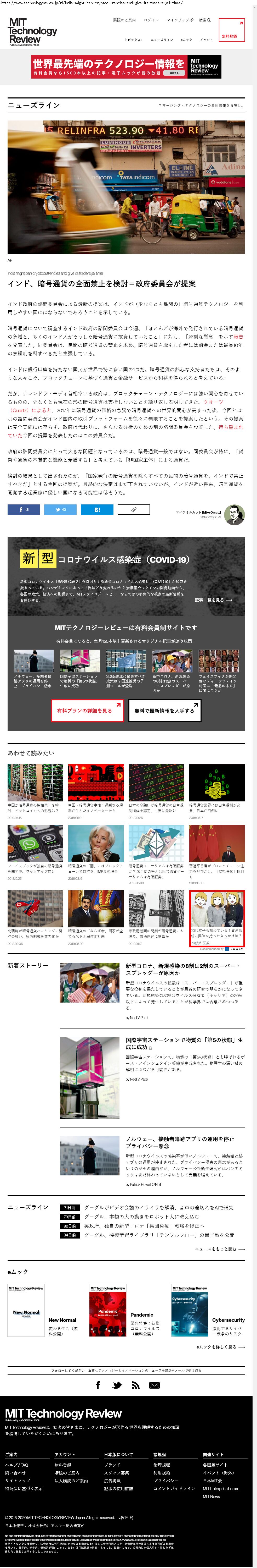Open the 国際宇宙ステーションで物質の「第5の状態」 story
The height and width of the screenshot is (1568, 257).
(x=184, y=1043)
